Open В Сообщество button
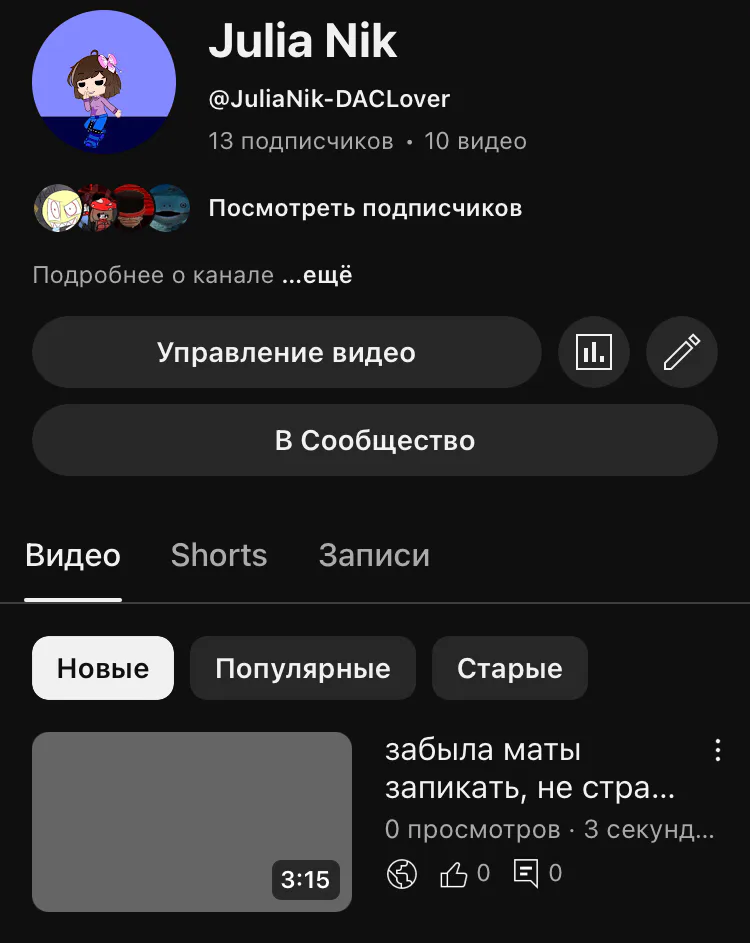 [x=375, y=440]
